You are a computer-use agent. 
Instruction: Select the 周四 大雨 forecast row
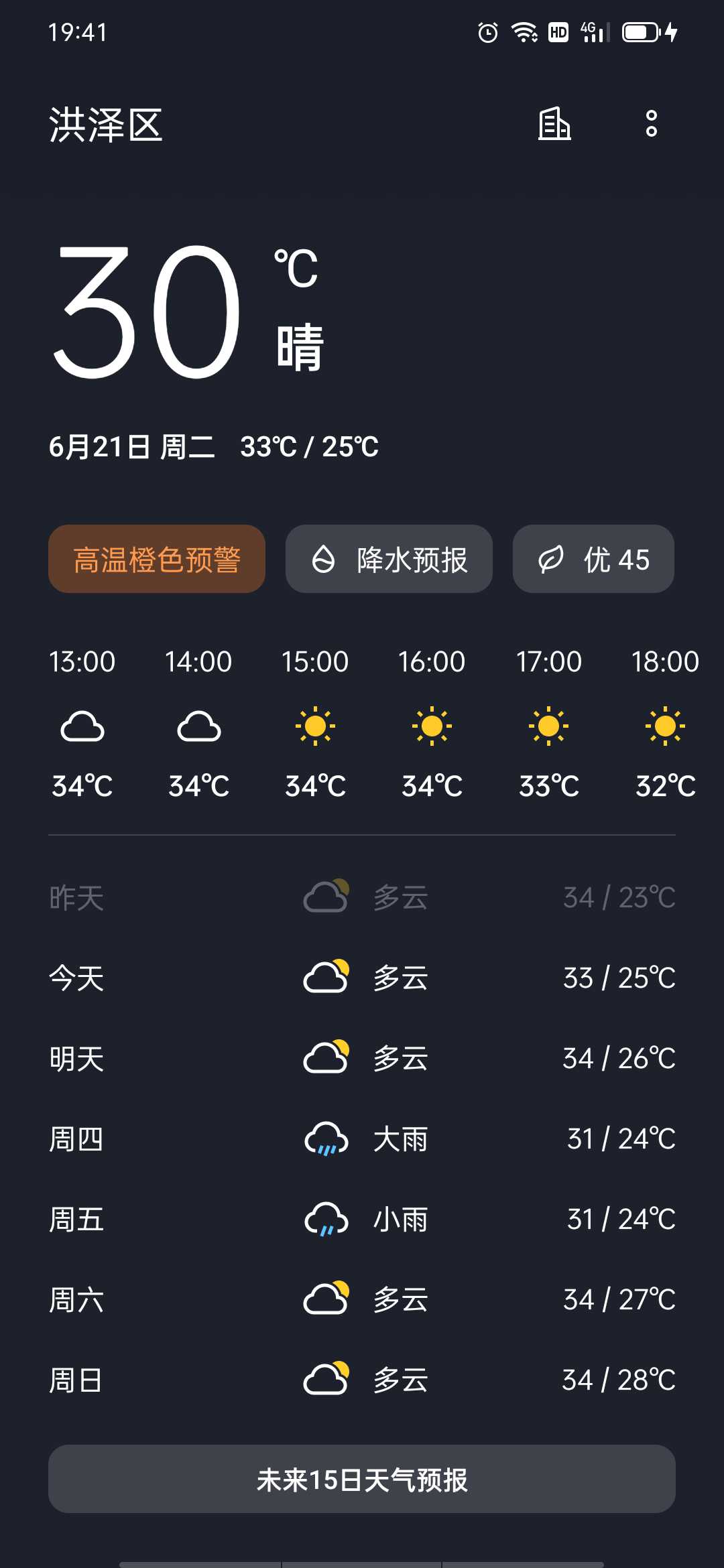[362, 1138]
